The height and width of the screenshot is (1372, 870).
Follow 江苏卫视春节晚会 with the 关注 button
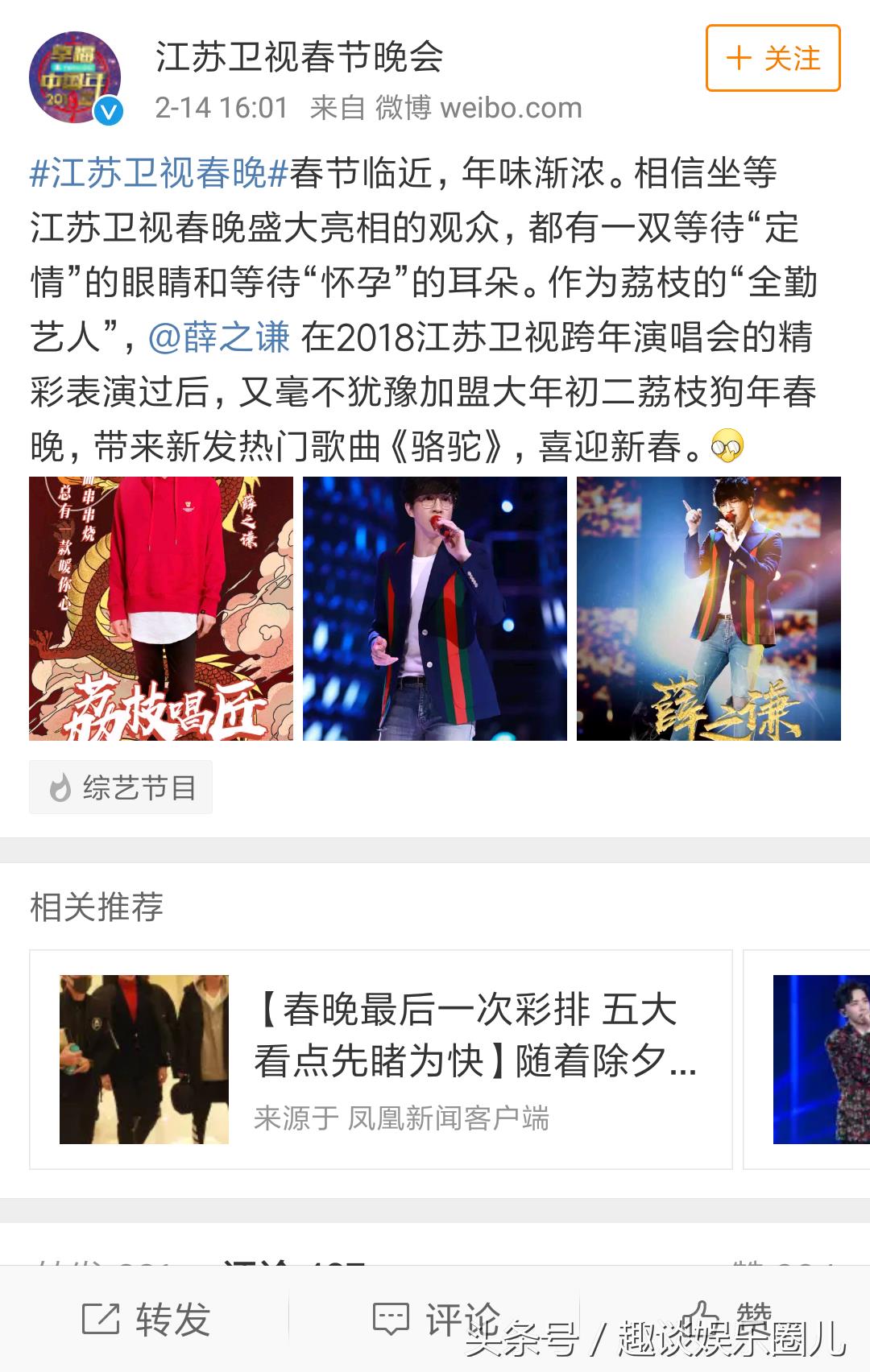(773, 58)
